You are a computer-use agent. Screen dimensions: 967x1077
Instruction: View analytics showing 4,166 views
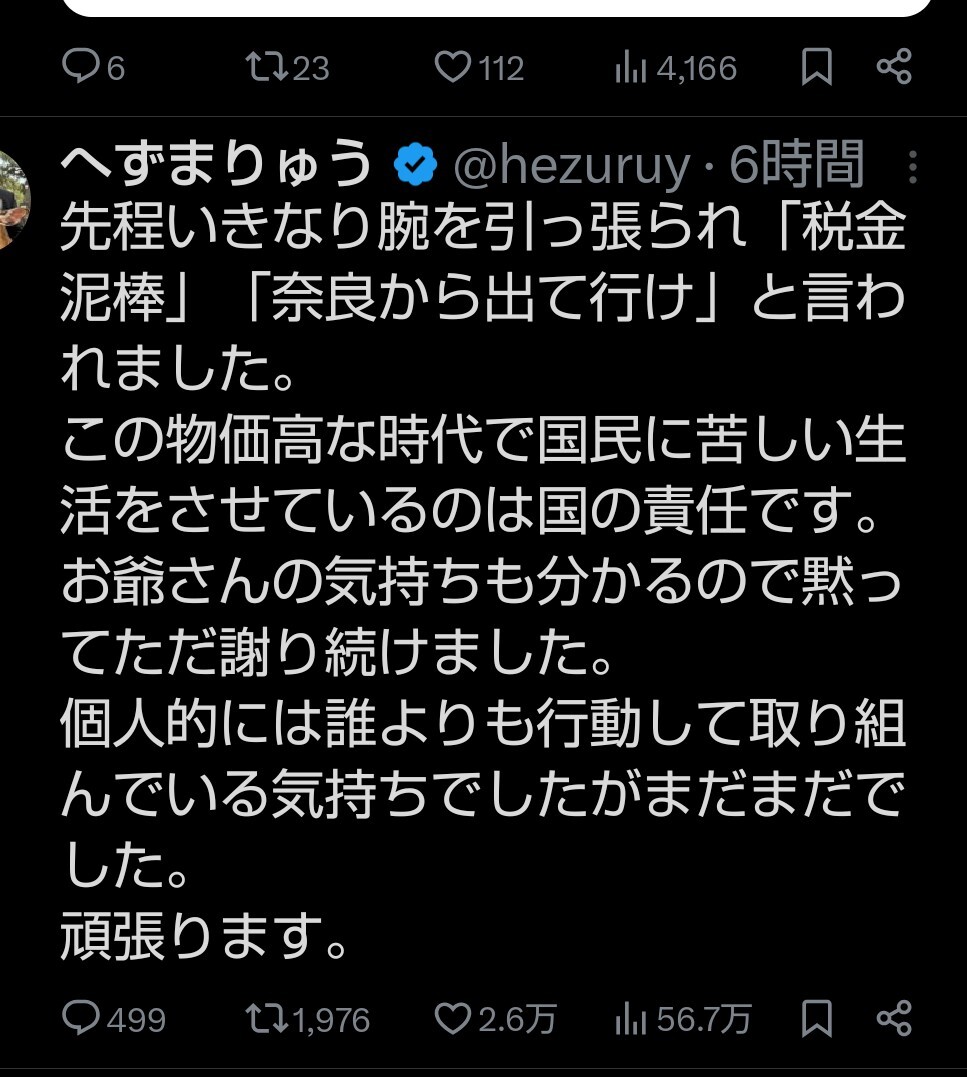(x=676, y=67)
